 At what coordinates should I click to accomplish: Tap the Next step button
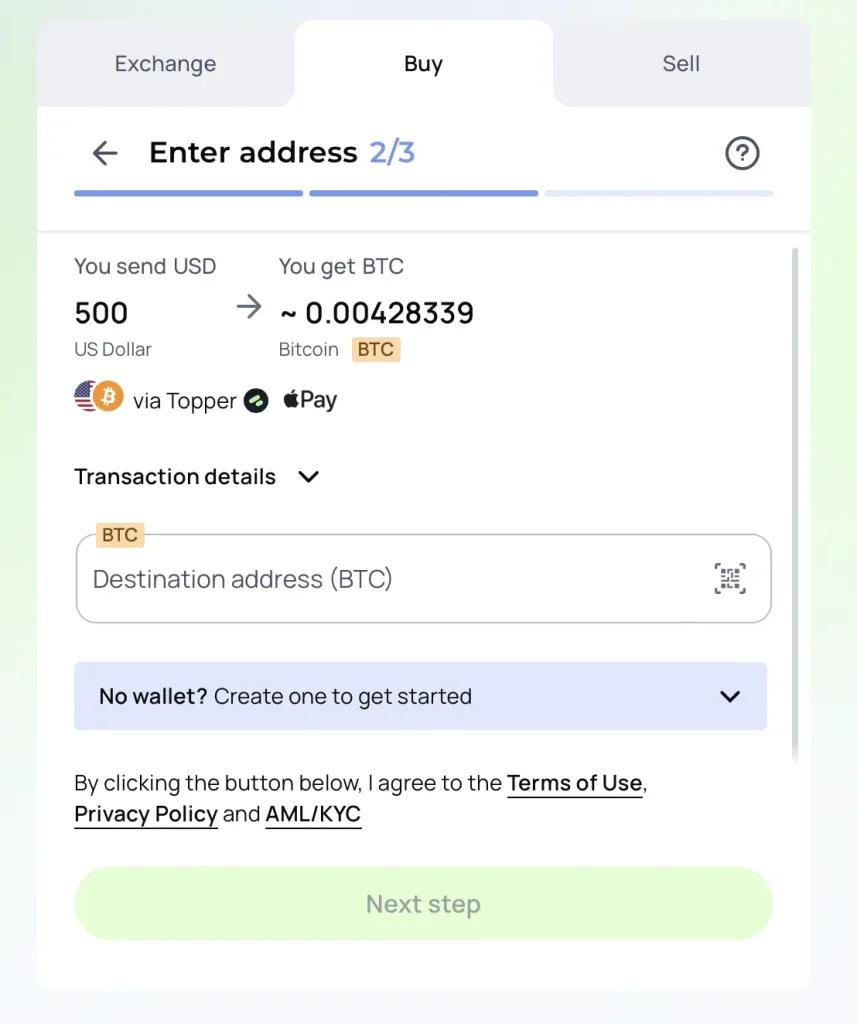click(x=423, y=904)
